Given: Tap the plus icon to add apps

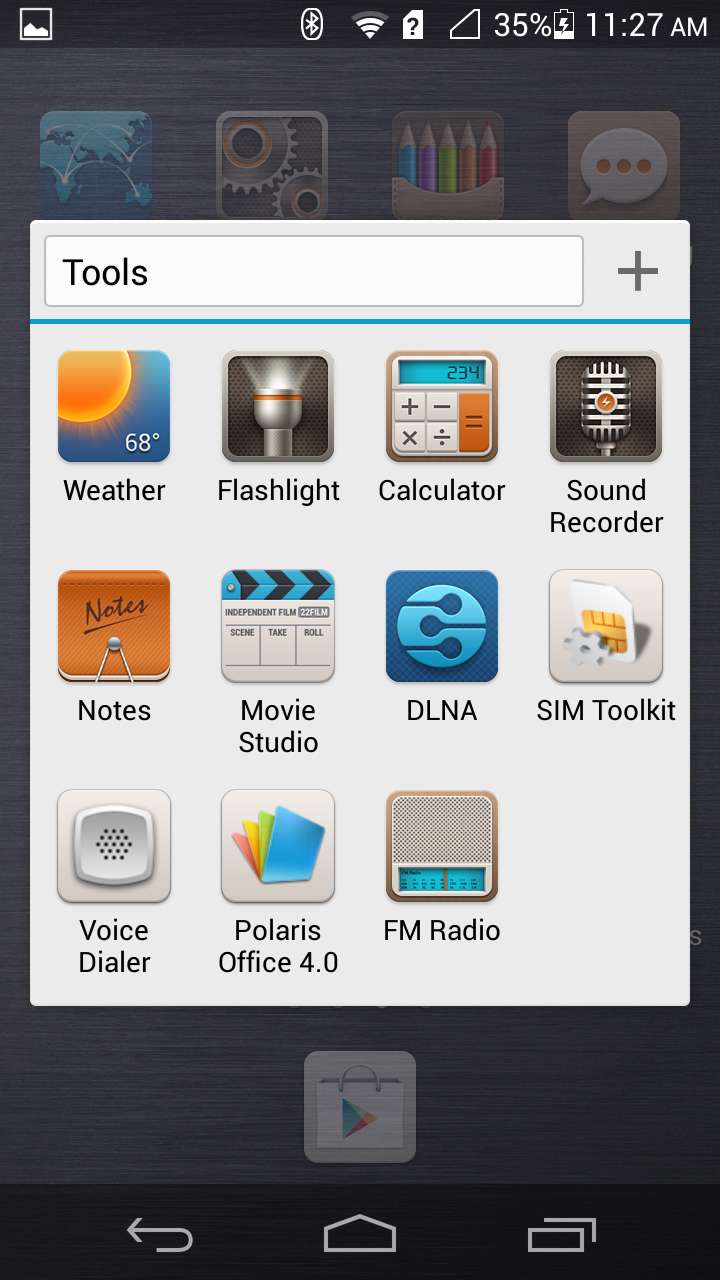Looking at the screenshot, I should [x=637, y=271].
